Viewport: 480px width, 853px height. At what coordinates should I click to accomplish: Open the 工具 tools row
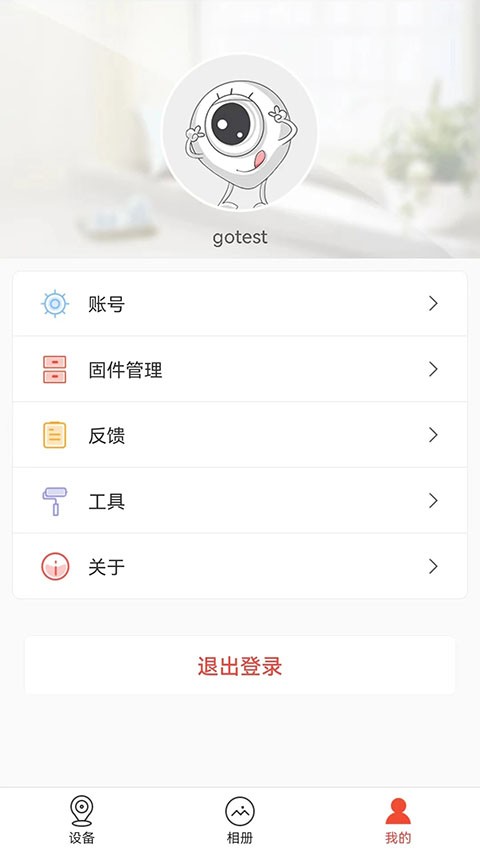pos(239,500)
